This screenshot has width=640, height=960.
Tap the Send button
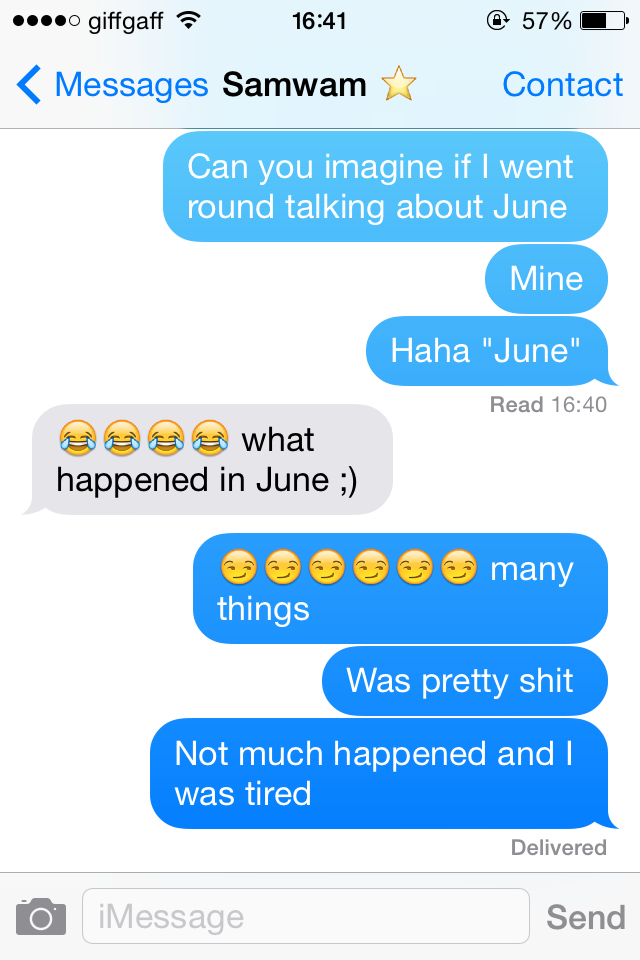[x=585, y=916]
